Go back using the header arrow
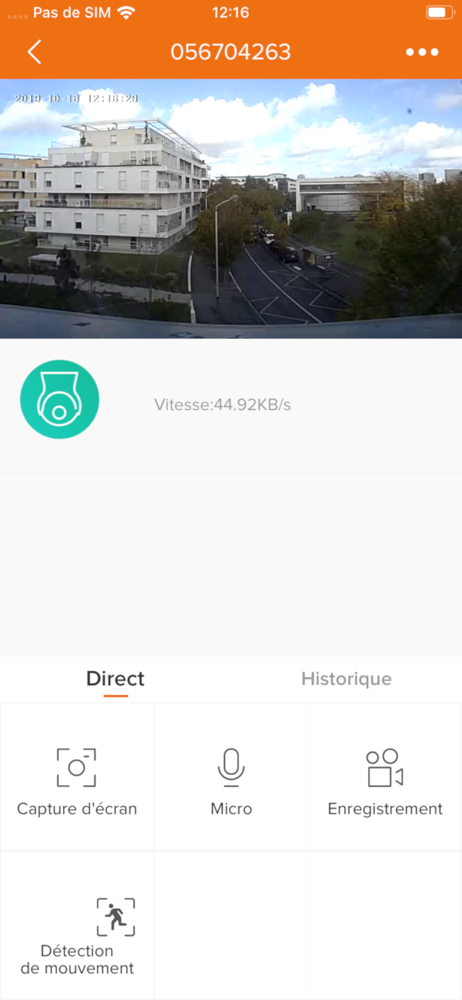Image resolution: width=462 pixels, height=1000 pixels. 34,52
